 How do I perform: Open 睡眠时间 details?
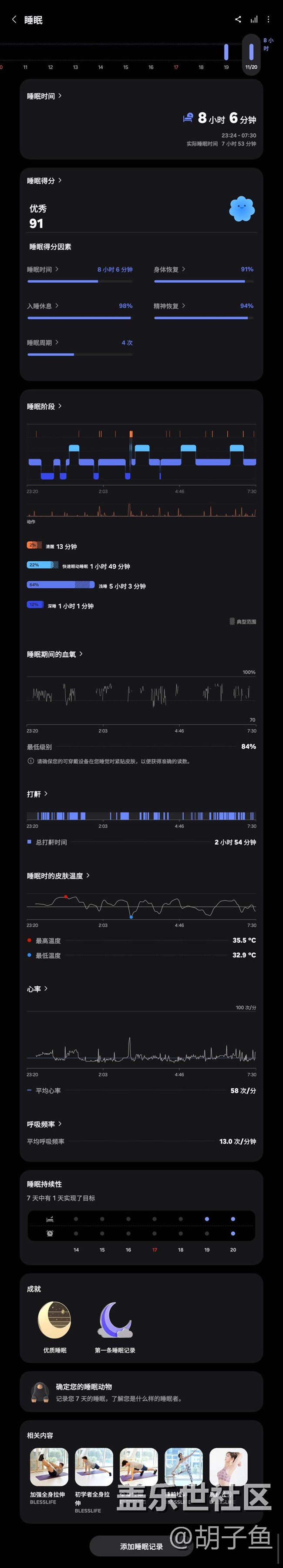[44, 96]
